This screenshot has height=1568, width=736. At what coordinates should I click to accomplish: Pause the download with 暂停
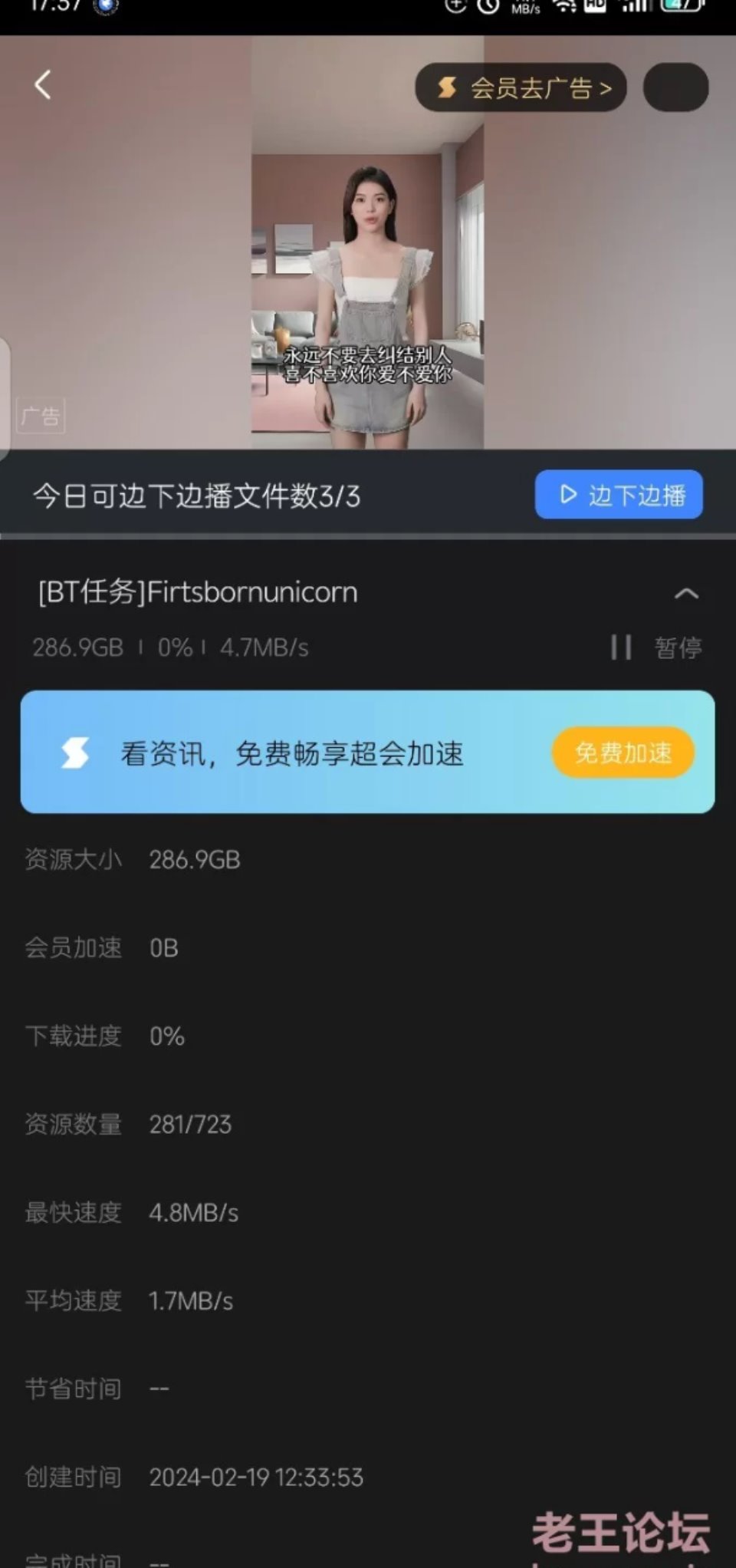[656, 647]
